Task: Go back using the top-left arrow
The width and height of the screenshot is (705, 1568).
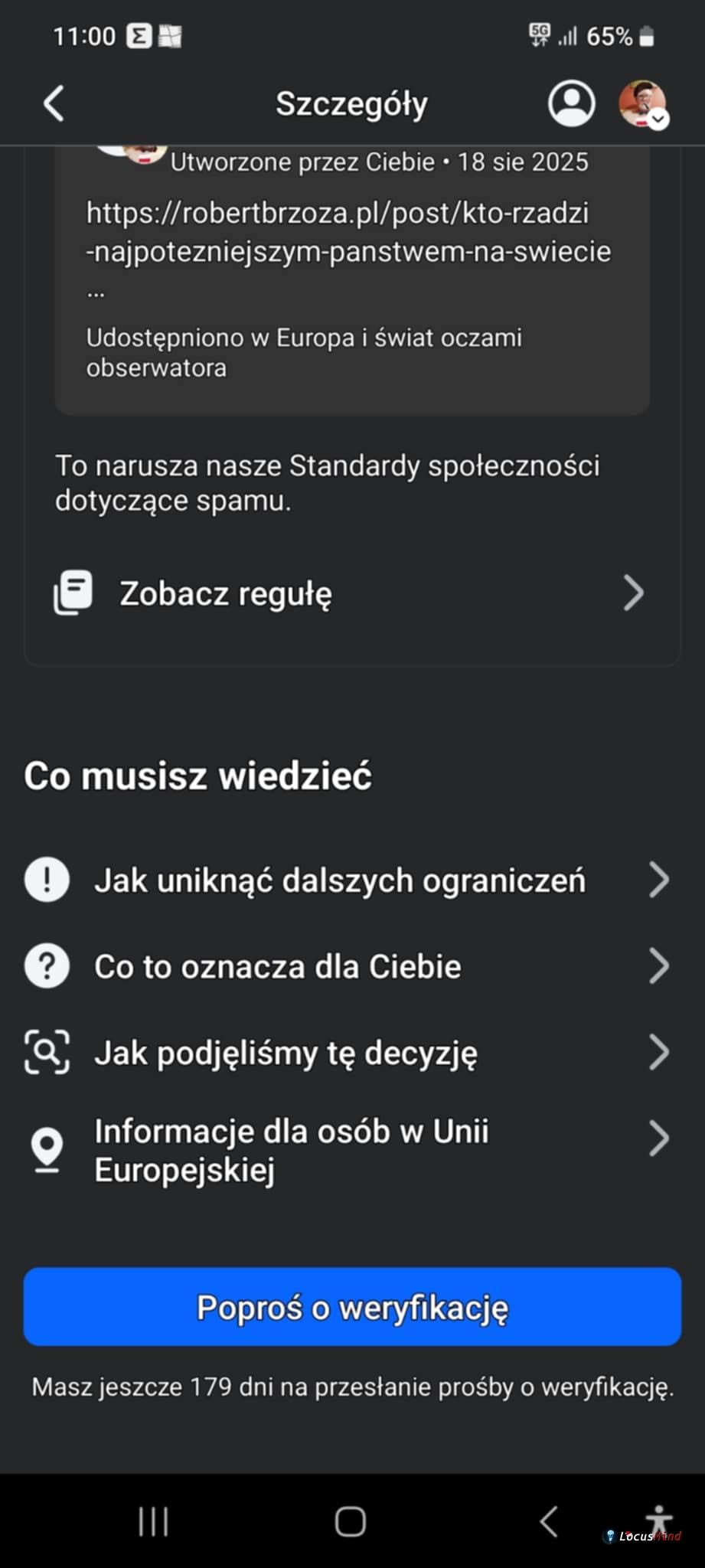Action: point(54,103)
